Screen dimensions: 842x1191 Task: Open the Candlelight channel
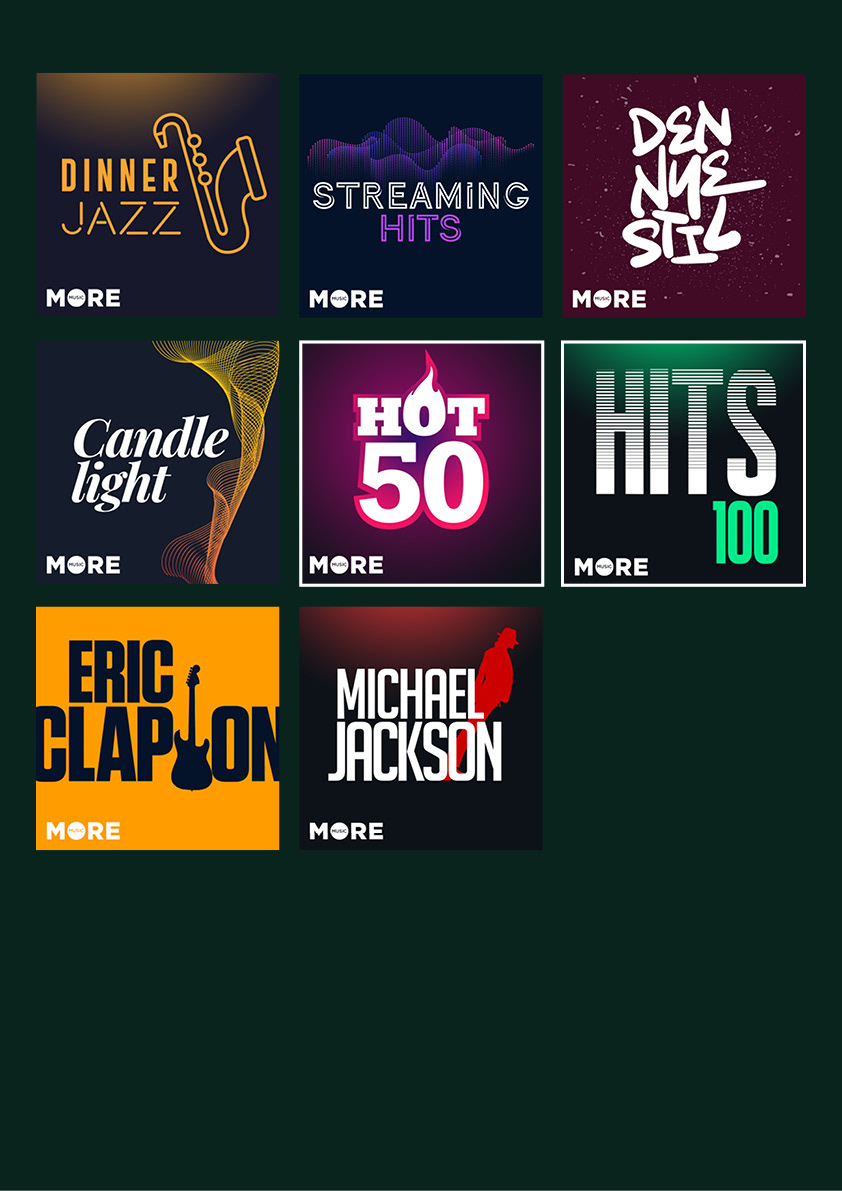158,462
